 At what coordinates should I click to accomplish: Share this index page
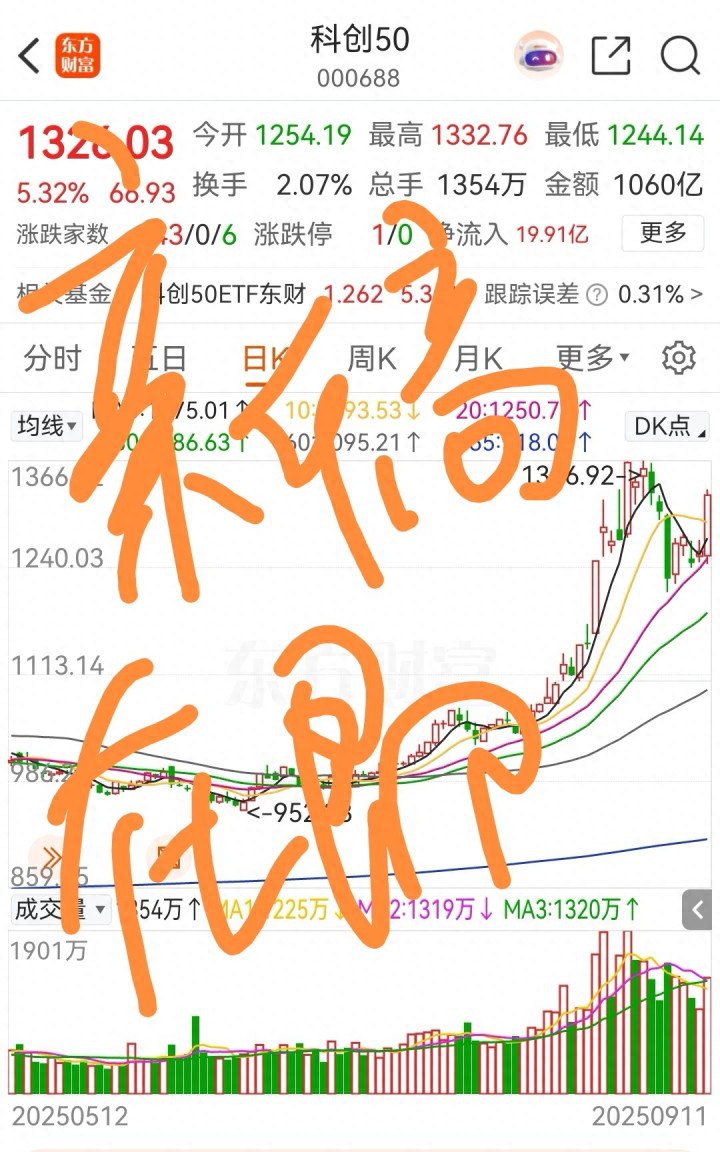(611, 56)
